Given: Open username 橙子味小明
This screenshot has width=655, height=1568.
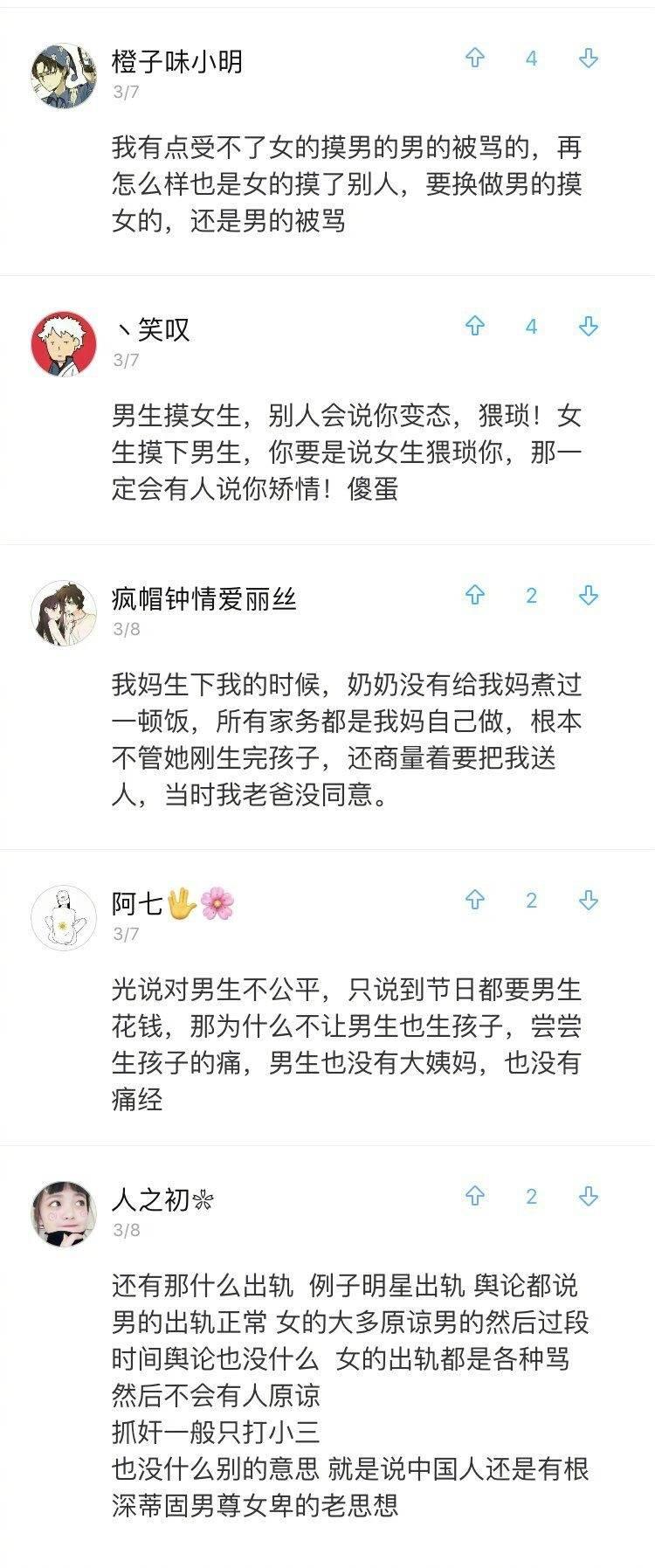Looking at the screenshot, I should (x=177, y=62).
